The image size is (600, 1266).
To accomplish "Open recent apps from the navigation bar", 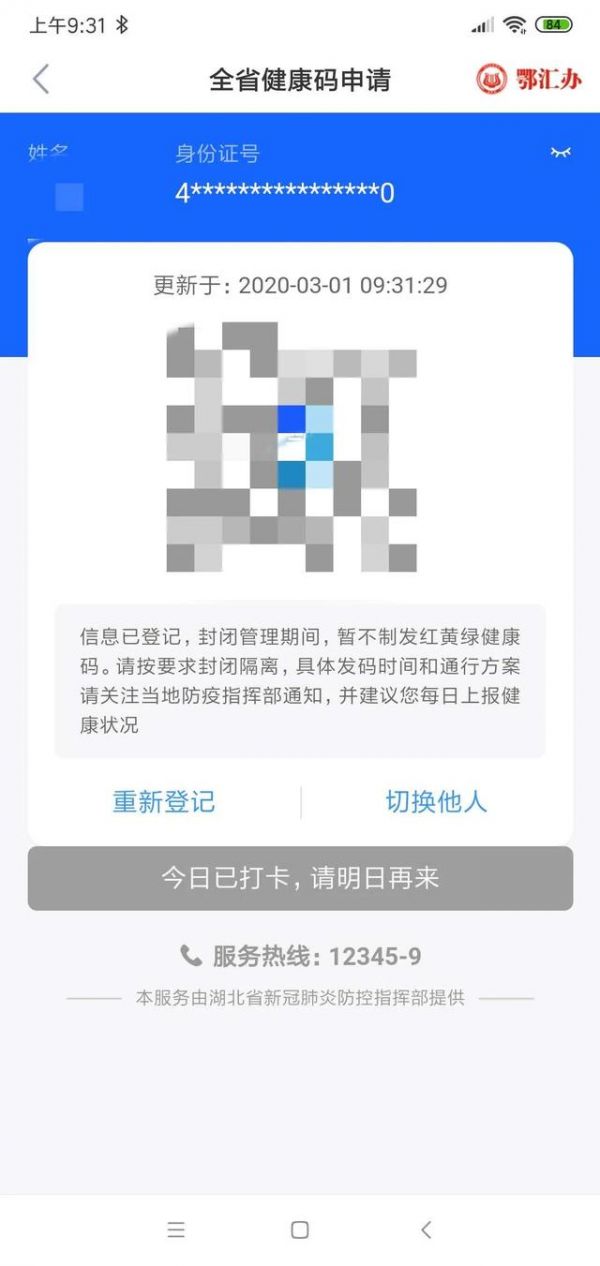I will click(x=176, y=1230).
